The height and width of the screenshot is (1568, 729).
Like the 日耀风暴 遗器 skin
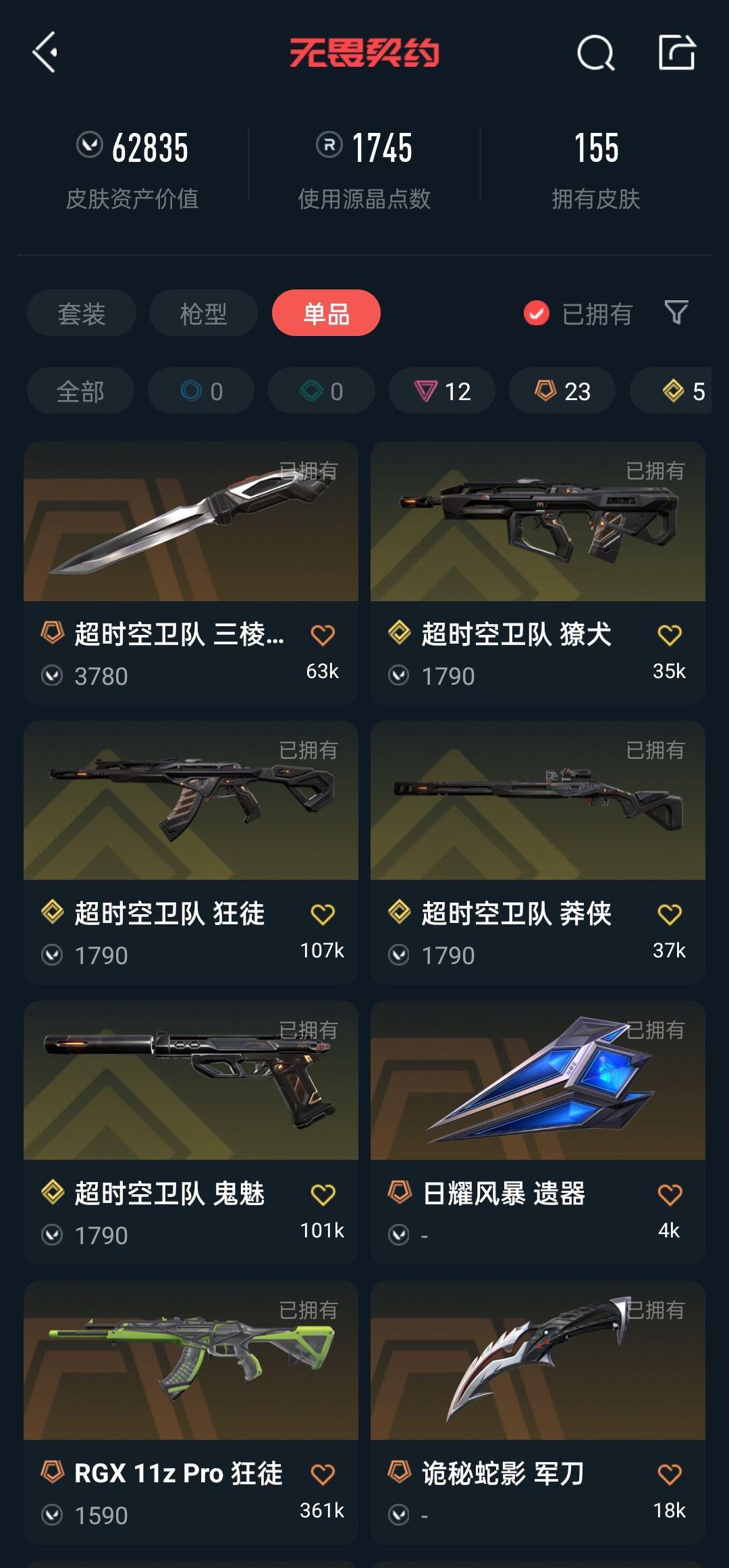click(x=669, y=1195)
